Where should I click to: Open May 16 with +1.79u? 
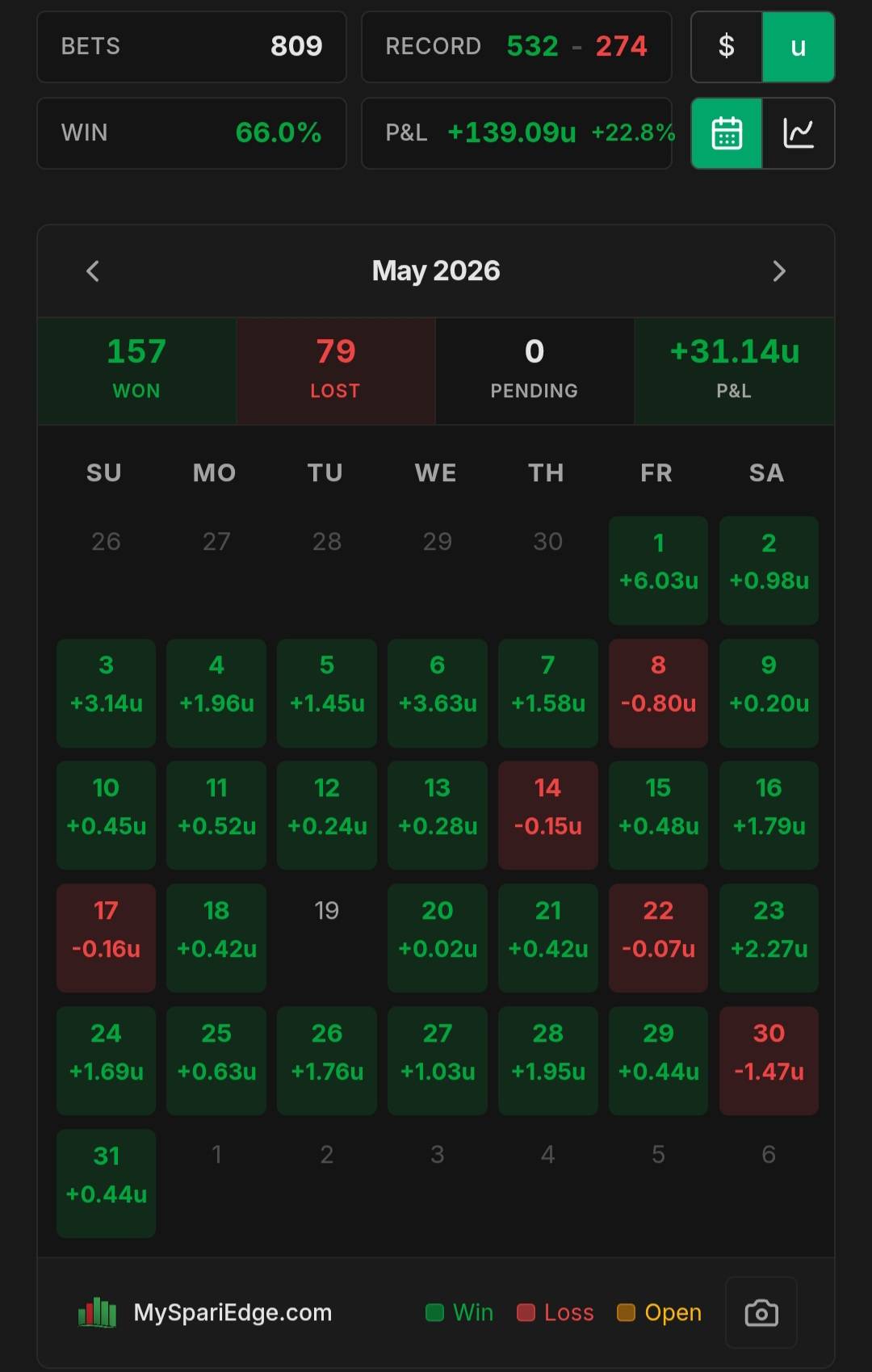click(769, 816)
